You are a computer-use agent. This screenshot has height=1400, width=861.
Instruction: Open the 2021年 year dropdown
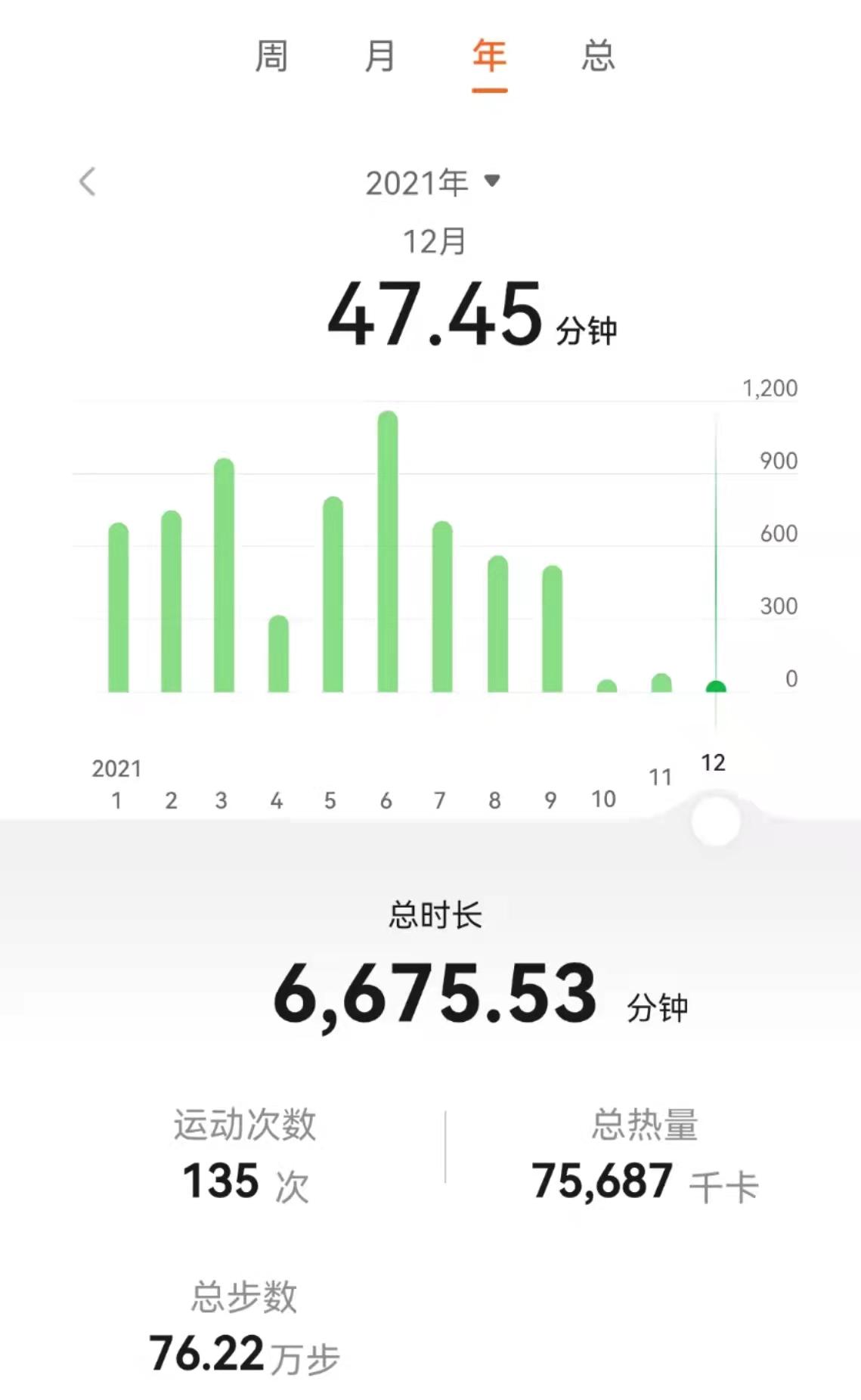coord(432,182)
